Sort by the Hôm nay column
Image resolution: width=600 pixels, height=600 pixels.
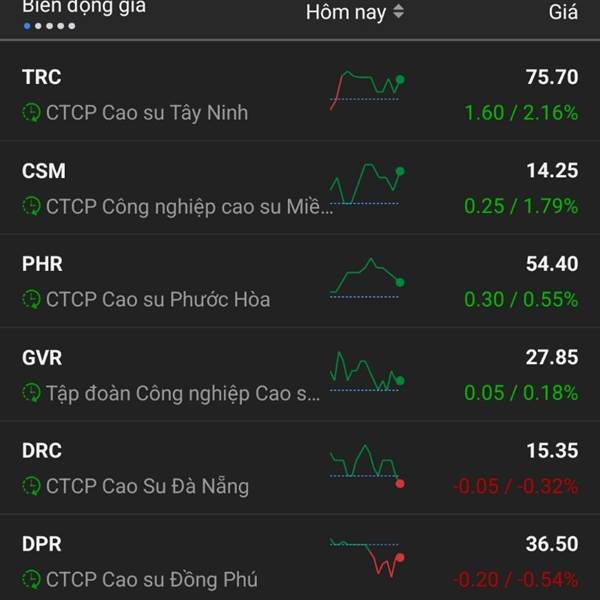[354, 13]
